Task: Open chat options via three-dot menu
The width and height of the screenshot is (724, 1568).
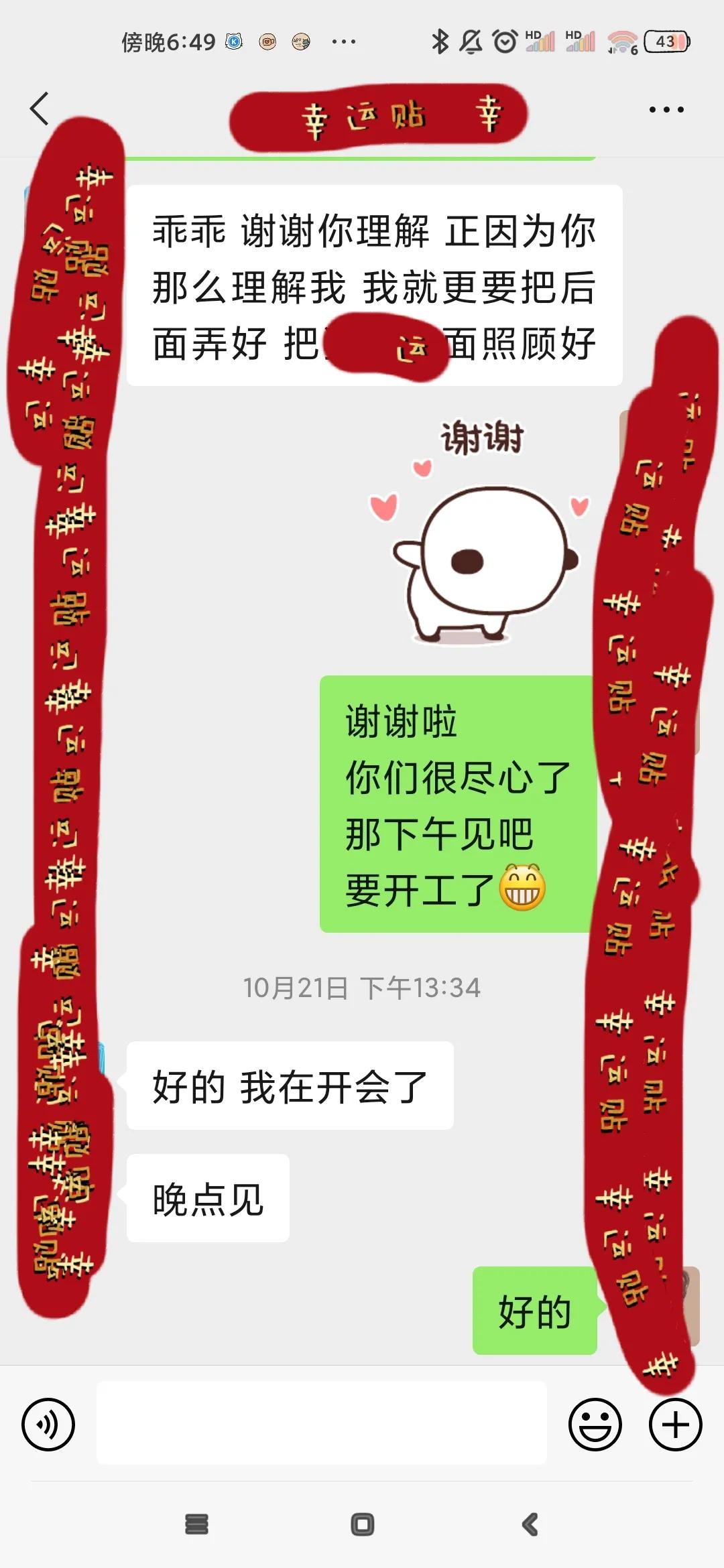Action: click(x=665, y=109)
